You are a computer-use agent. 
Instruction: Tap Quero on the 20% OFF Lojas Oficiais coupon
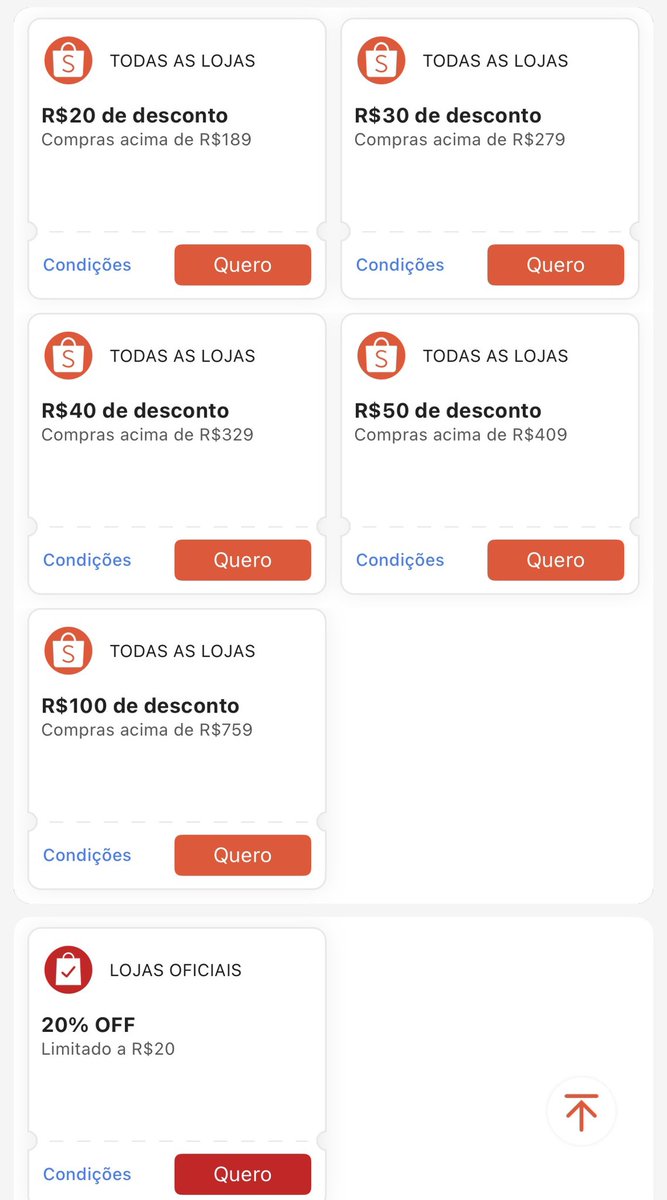click(x=242, y=1174)
